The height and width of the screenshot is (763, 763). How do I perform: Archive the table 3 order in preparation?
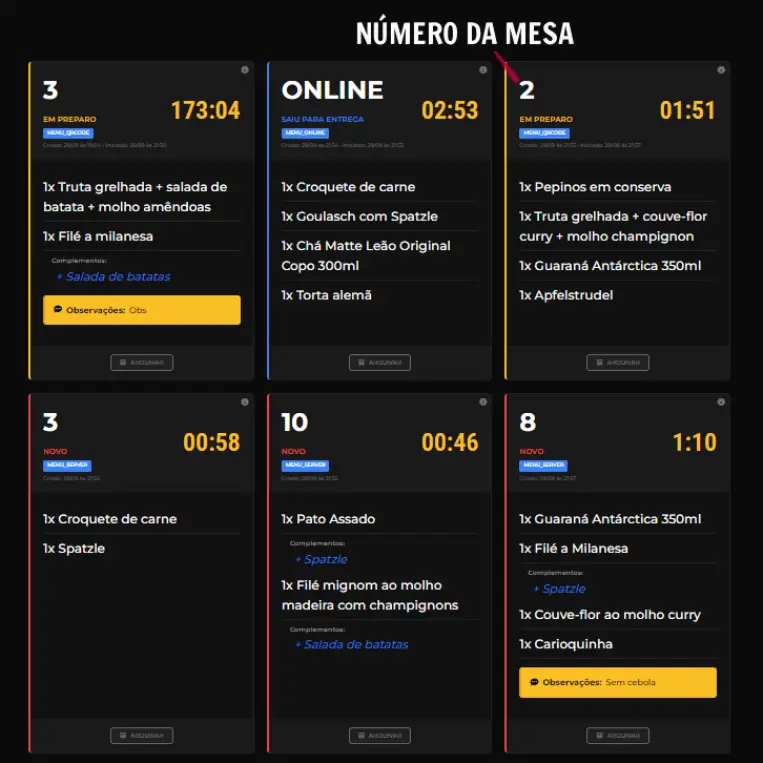[x=142, y=362]
